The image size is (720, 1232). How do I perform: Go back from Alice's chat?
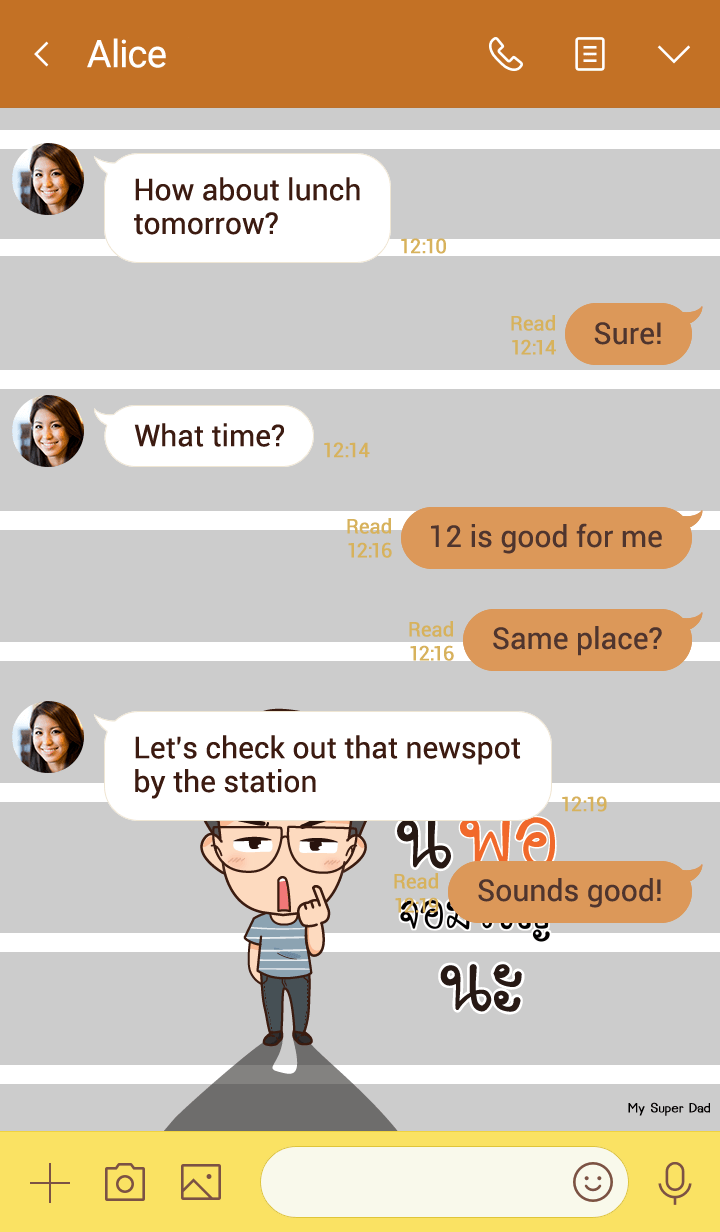point(41,54)
